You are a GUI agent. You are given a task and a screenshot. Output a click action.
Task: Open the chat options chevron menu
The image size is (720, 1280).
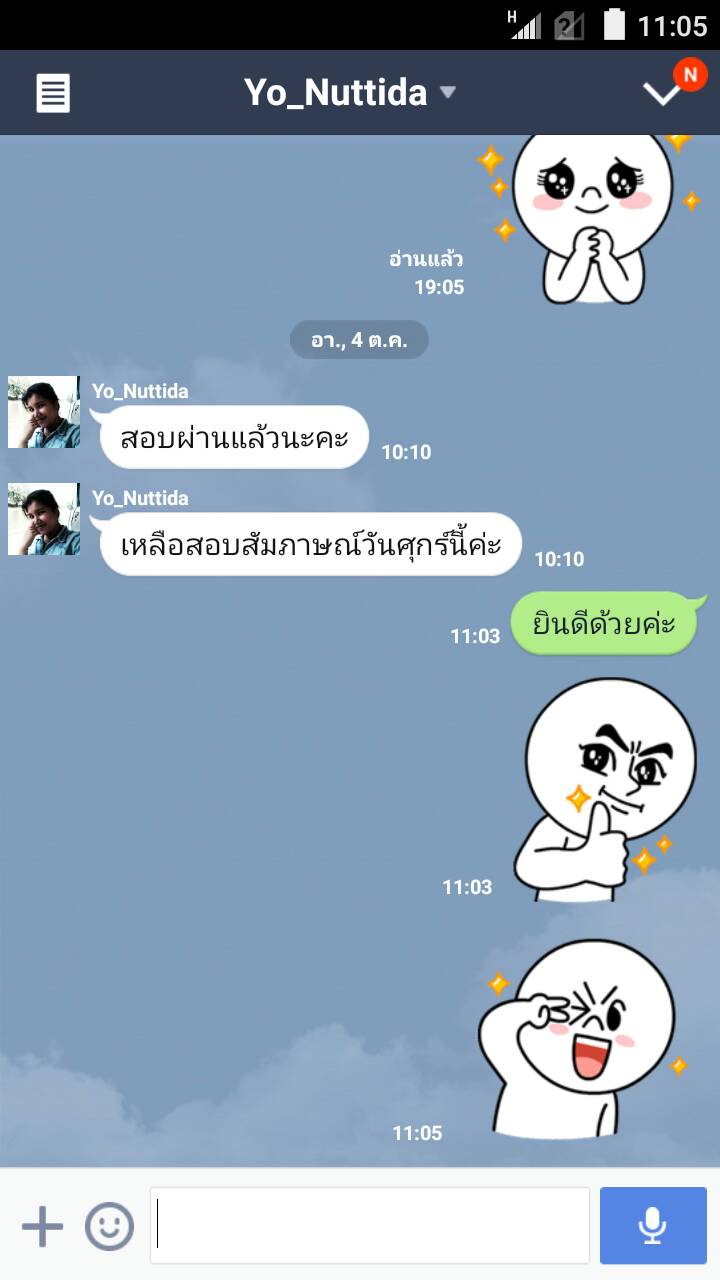(663, 93)
